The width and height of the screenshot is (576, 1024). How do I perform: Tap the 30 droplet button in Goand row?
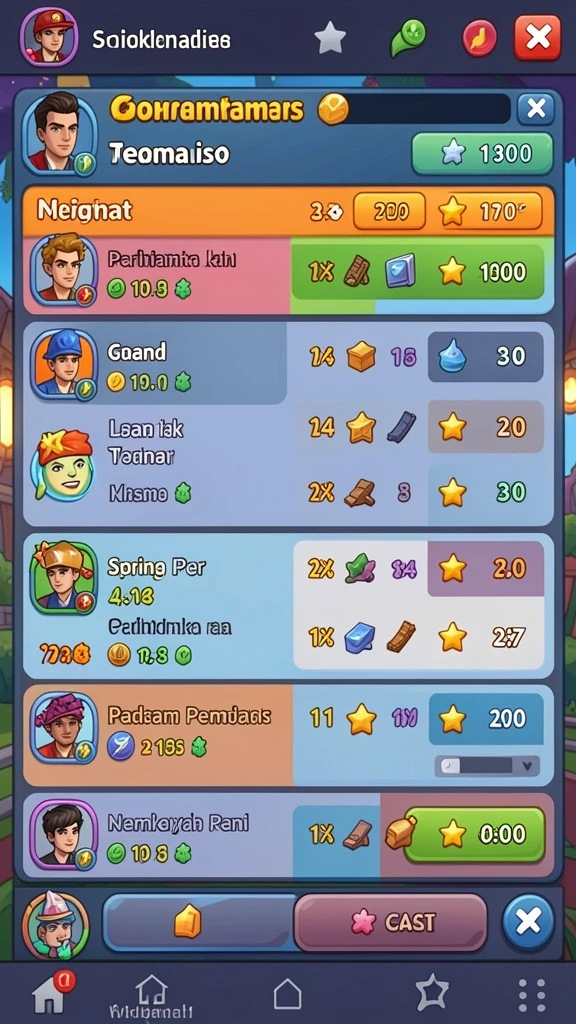click(485, 357)
